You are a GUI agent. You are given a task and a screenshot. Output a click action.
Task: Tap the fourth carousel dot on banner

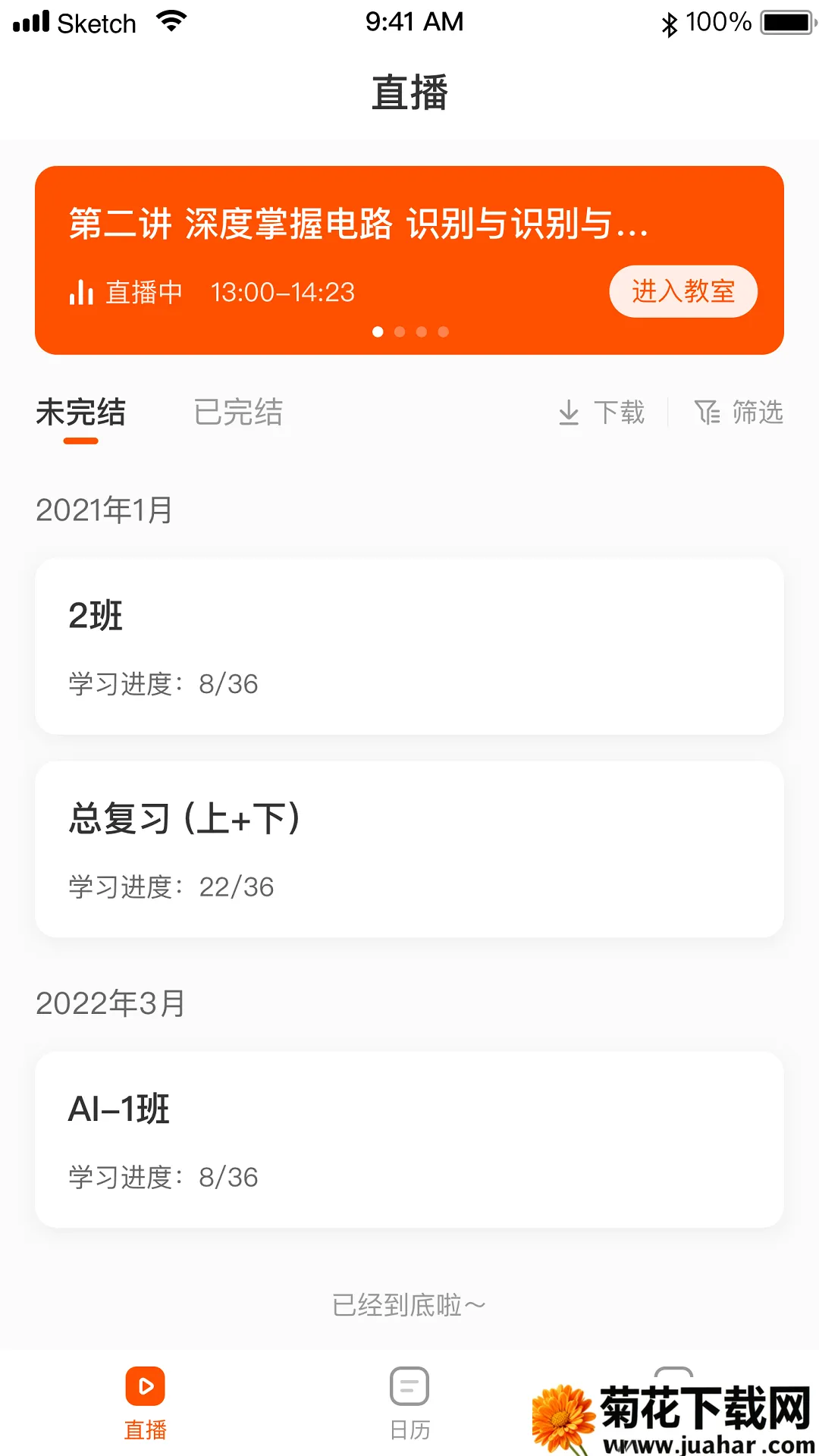(443, 331)
